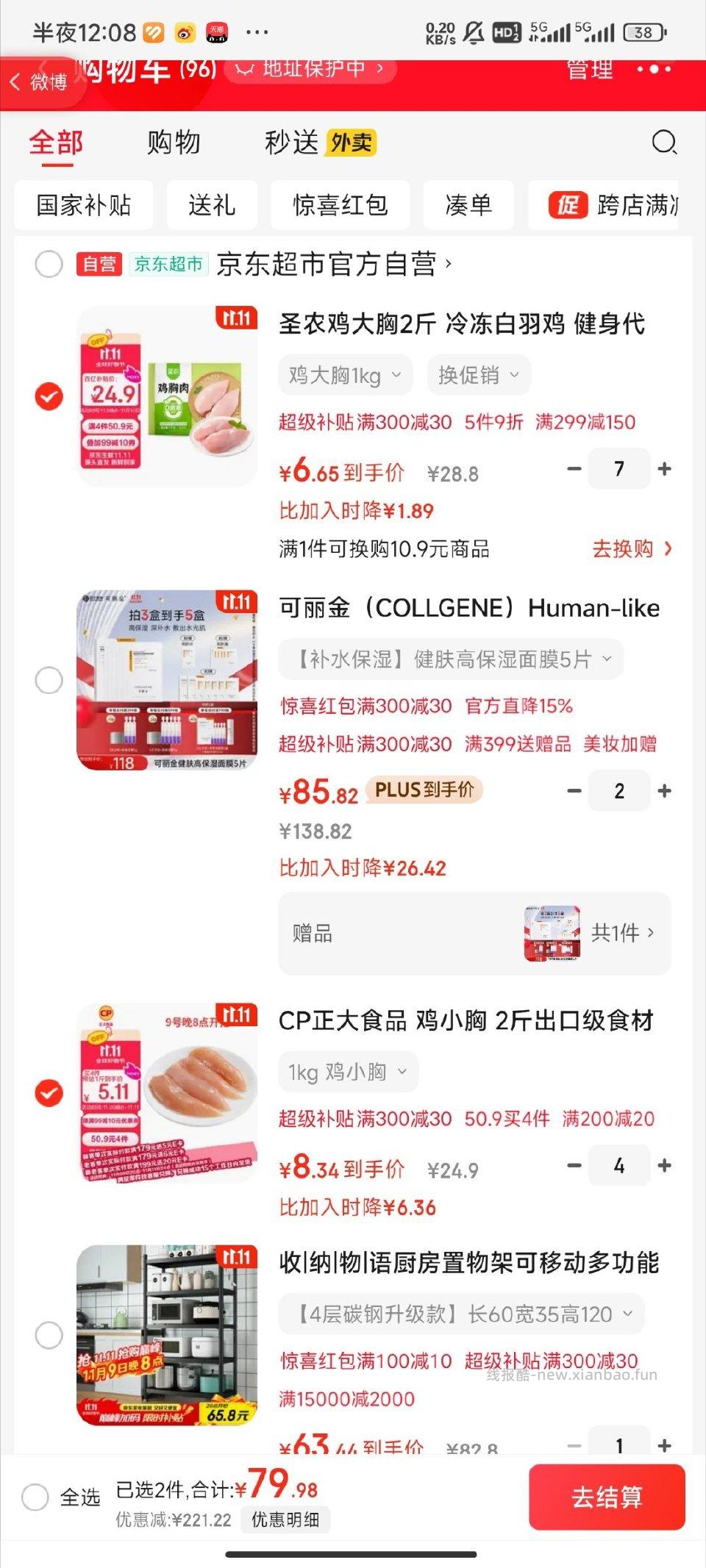Toggle the 全选 select-all checkbox
706x1568 pixels.
(x=35, y=1497)
